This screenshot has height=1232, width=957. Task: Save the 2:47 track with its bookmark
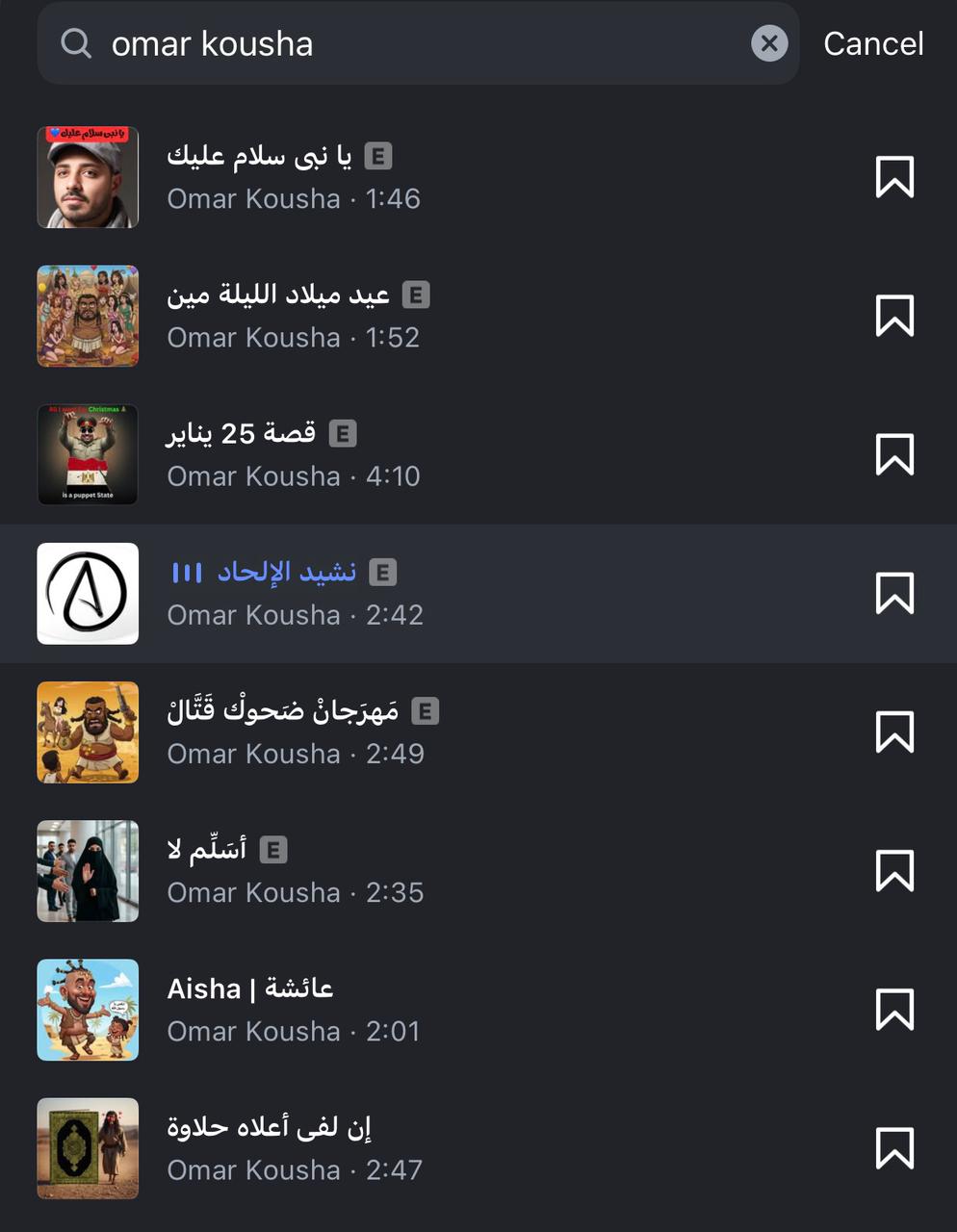tap(894, 1148)
